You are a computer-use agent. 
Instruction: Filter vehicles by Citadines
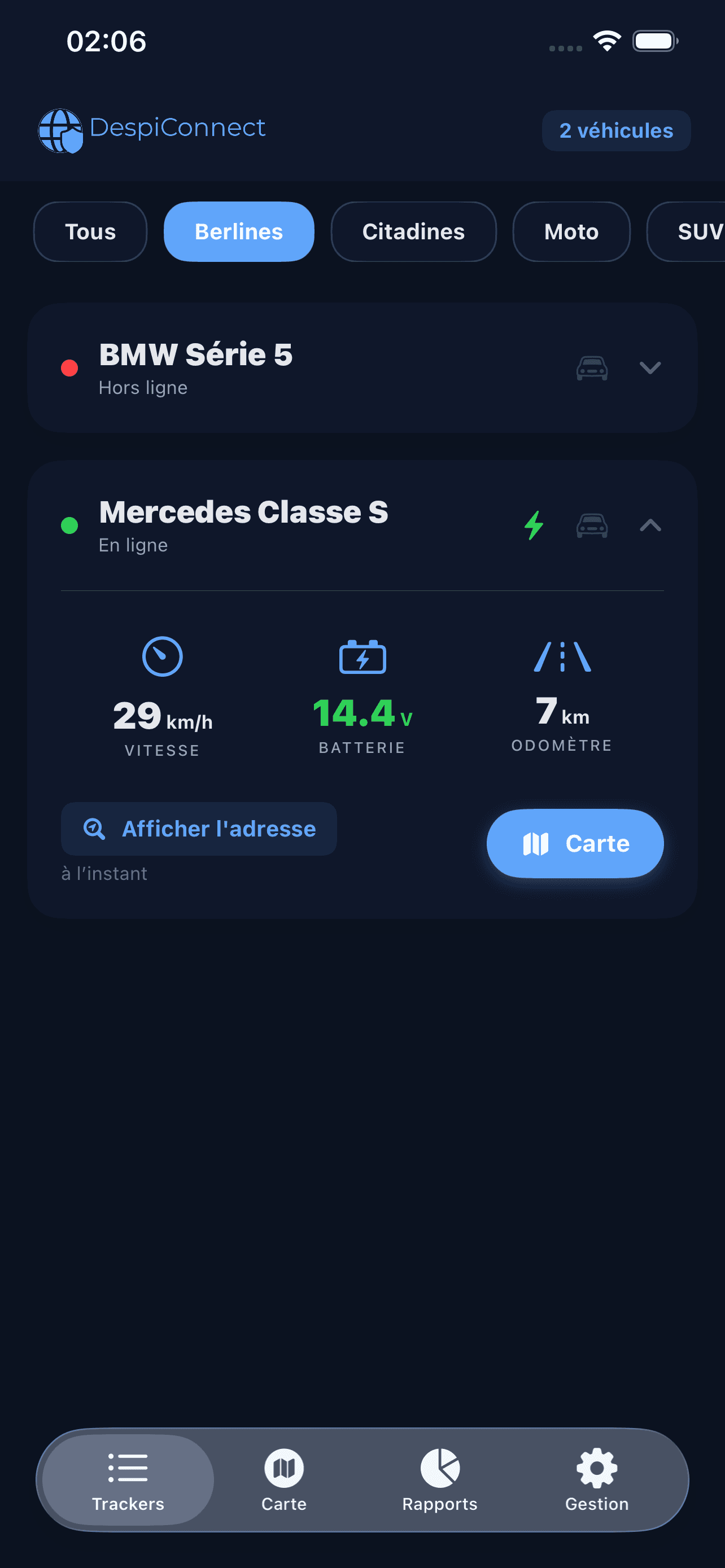coord(413,232)
